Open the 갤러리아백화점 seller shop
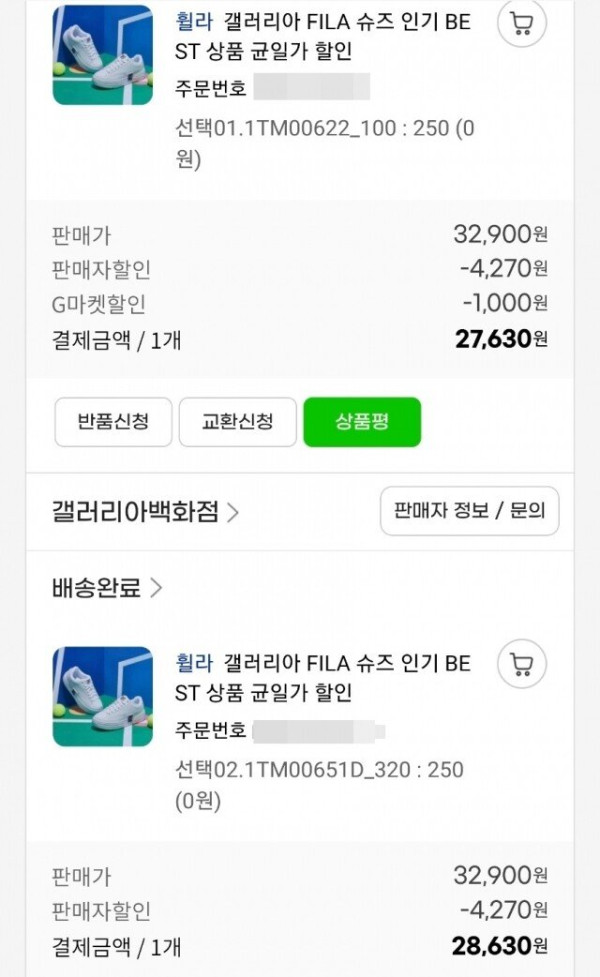 point(145,512)
